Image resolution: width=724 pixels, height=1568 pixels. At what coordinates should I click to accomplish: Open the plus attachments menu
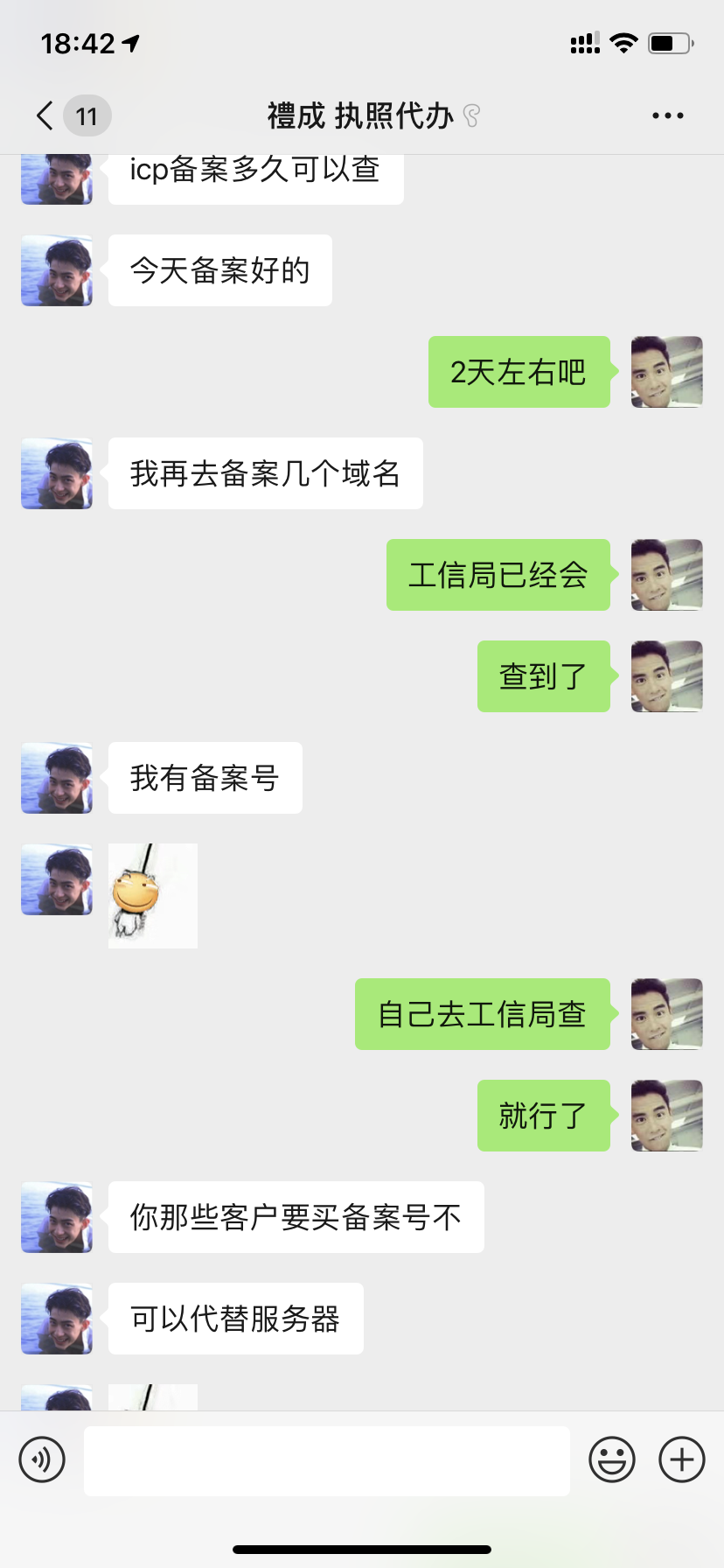click(682, 1459)
